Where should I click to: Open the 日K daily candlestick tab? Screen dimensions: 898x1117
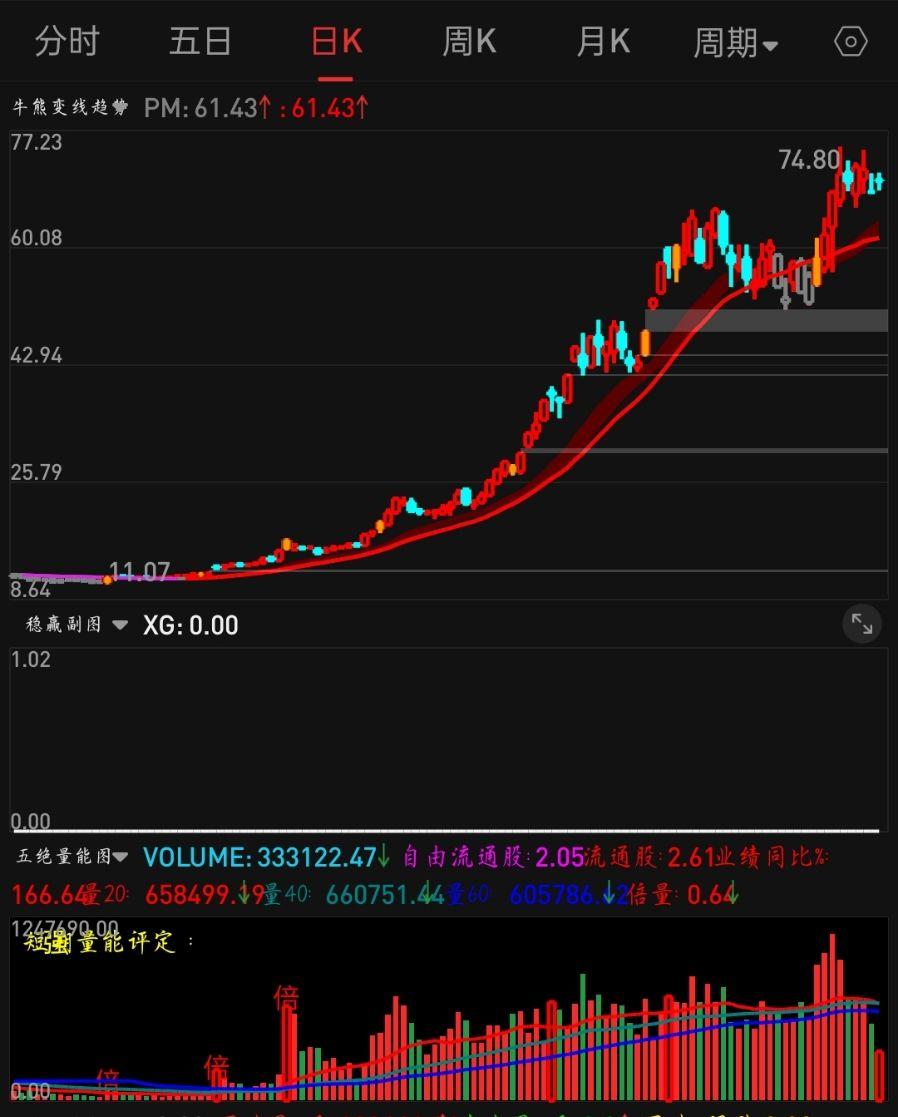[336, 42]
